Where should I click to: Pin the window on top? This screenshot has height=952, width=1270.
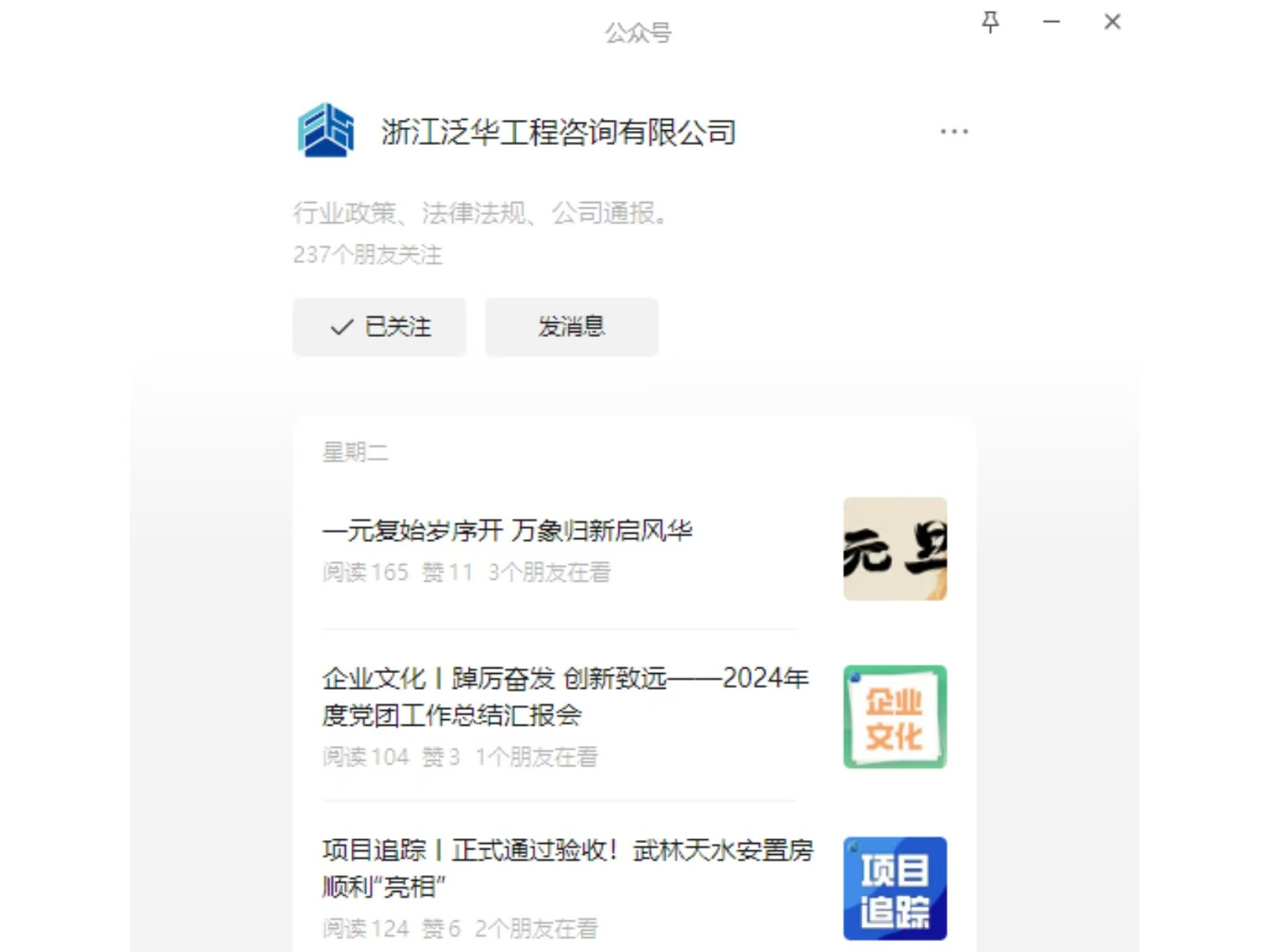click(990, 22)
